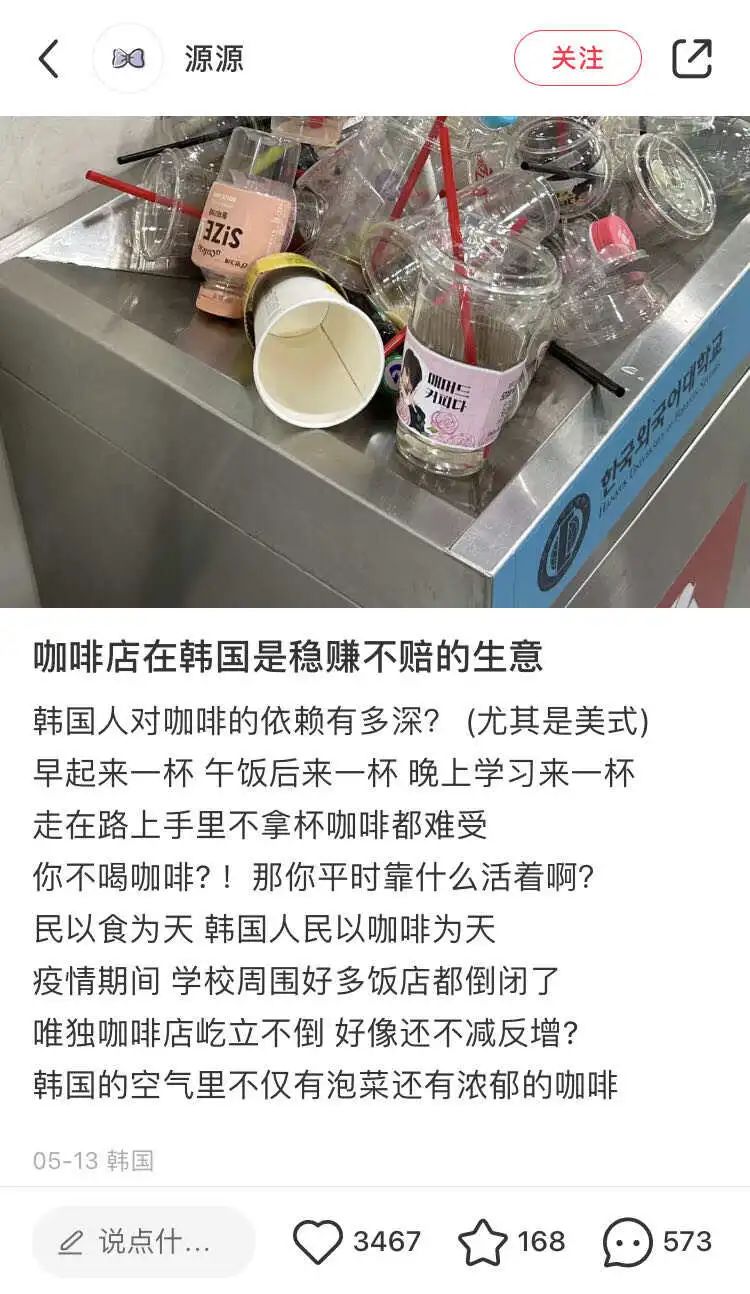Tap the 说点什么 comment input box
Image resolution: width=750 pixels, height=1294 pixels.
144,1242
